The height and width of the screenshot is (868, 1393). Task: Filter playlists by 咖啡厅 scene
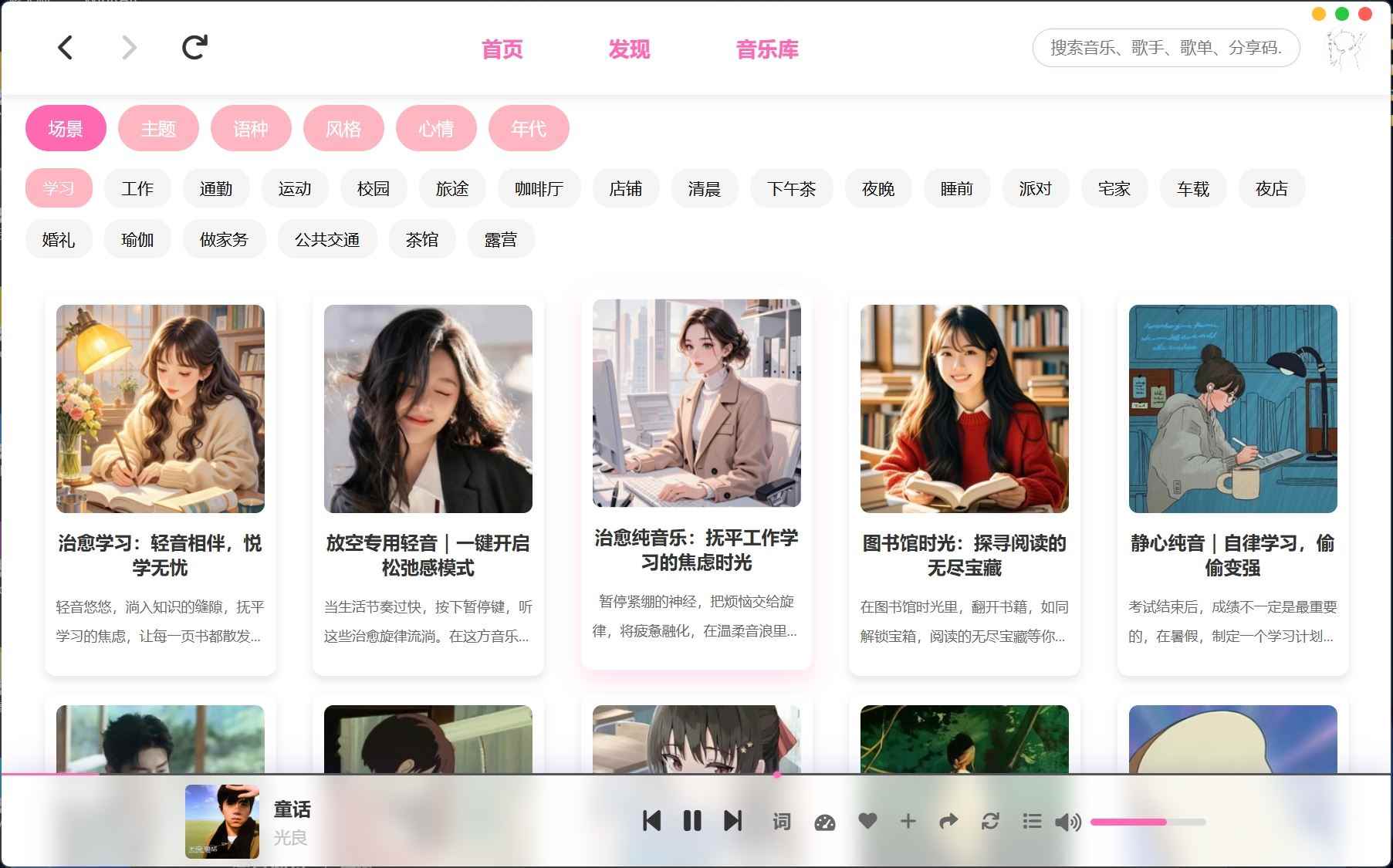pos(539,189)
